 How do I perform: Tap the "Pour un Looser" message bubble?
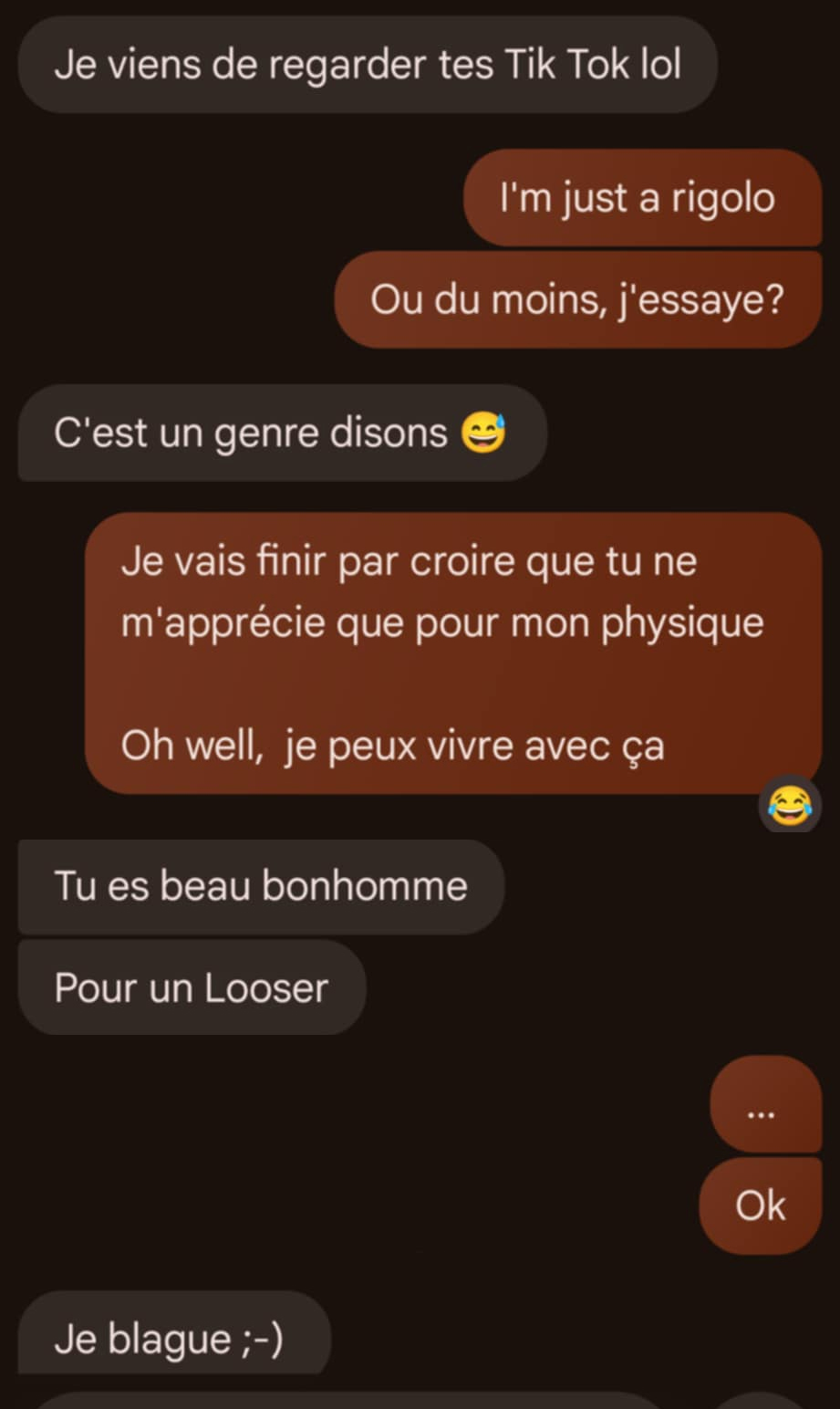[192, 988]
